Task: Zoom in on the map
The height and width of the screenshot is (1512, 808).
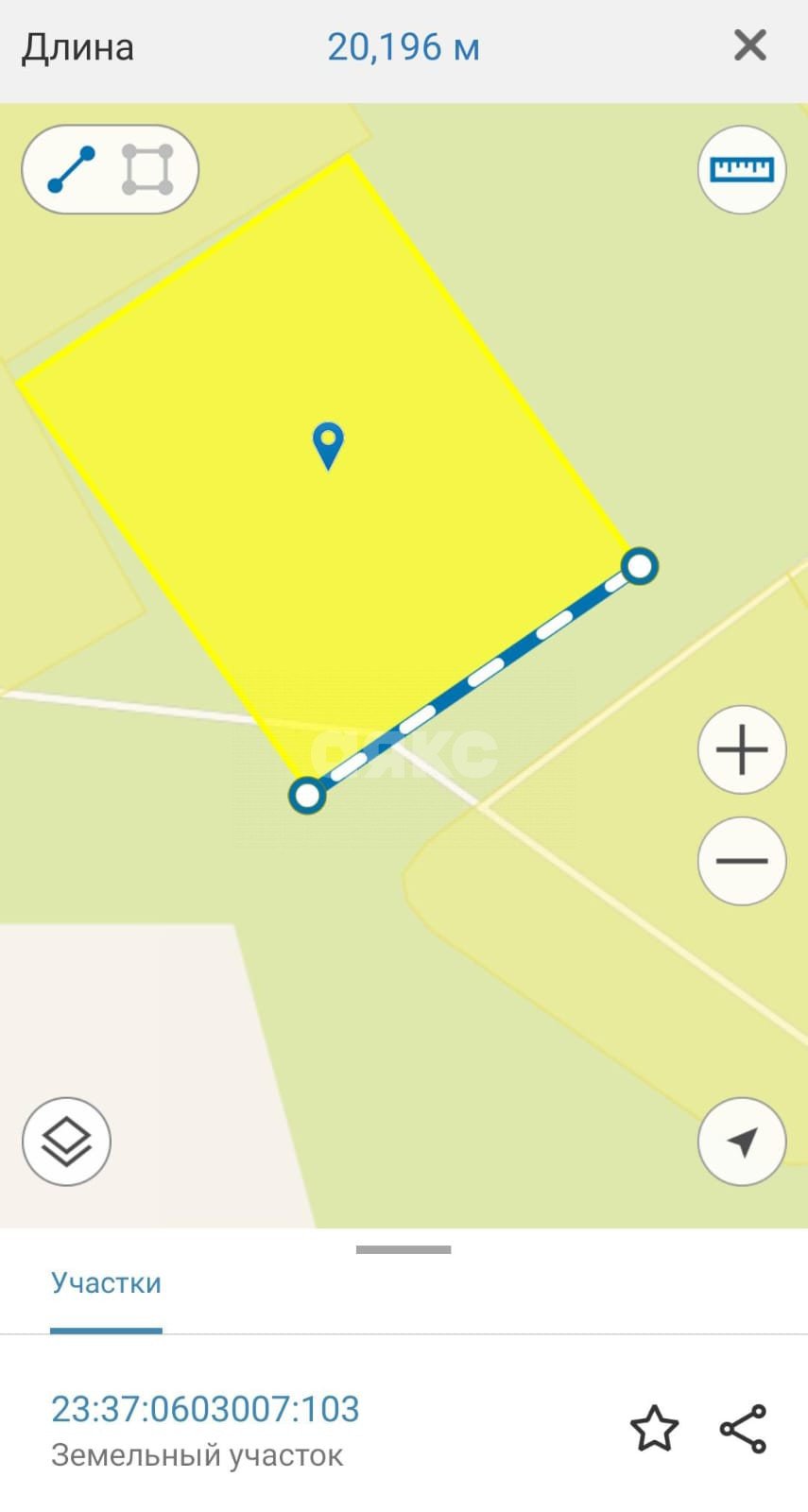Action: coord(742,750)
